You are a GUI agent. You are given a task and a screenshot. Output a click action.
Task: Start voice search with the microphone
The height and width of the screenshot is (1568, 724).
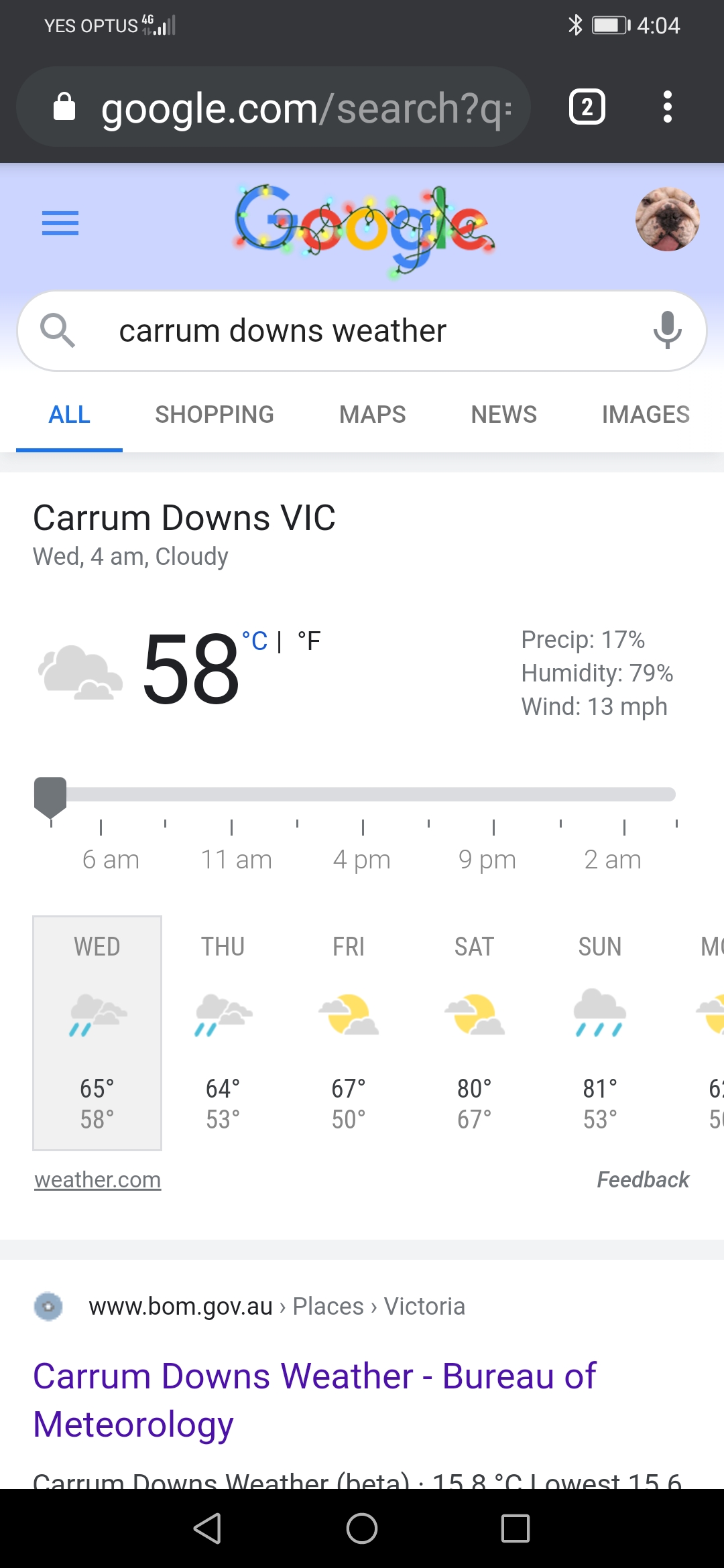[x=667, y=330]
